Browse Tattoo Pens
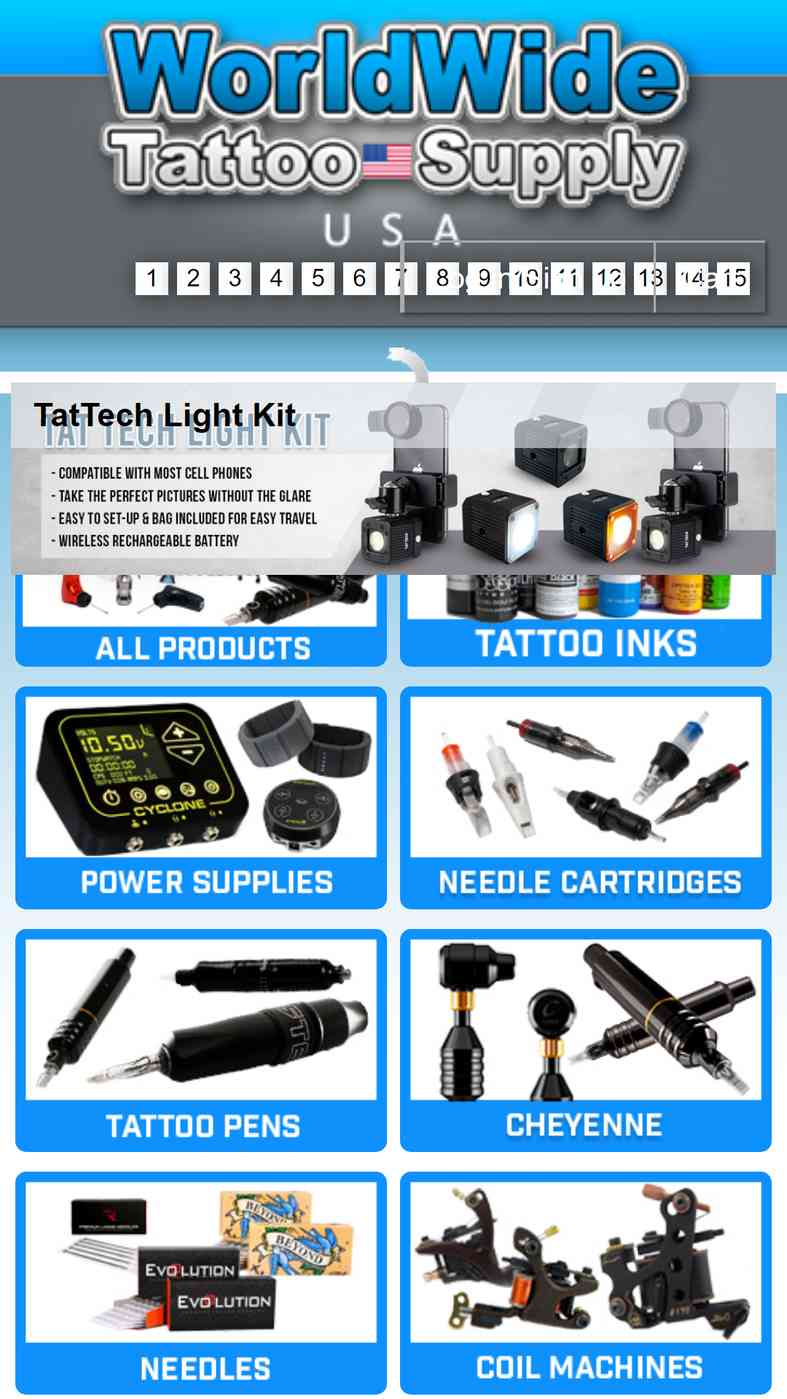 [201, 1040]
